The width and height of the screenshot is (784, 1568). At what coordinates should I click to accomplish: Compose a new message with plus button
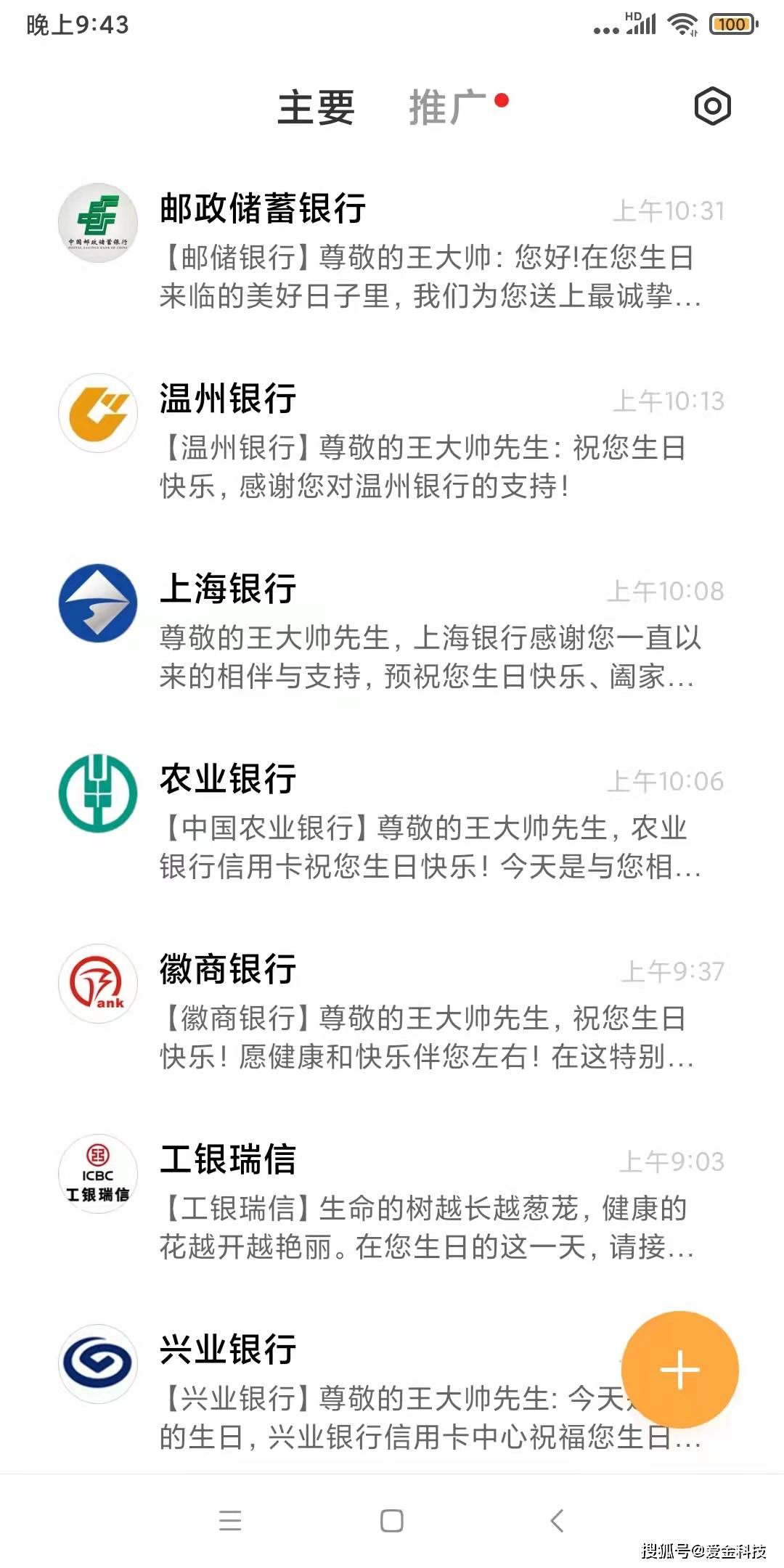[x=680, y=1370]
